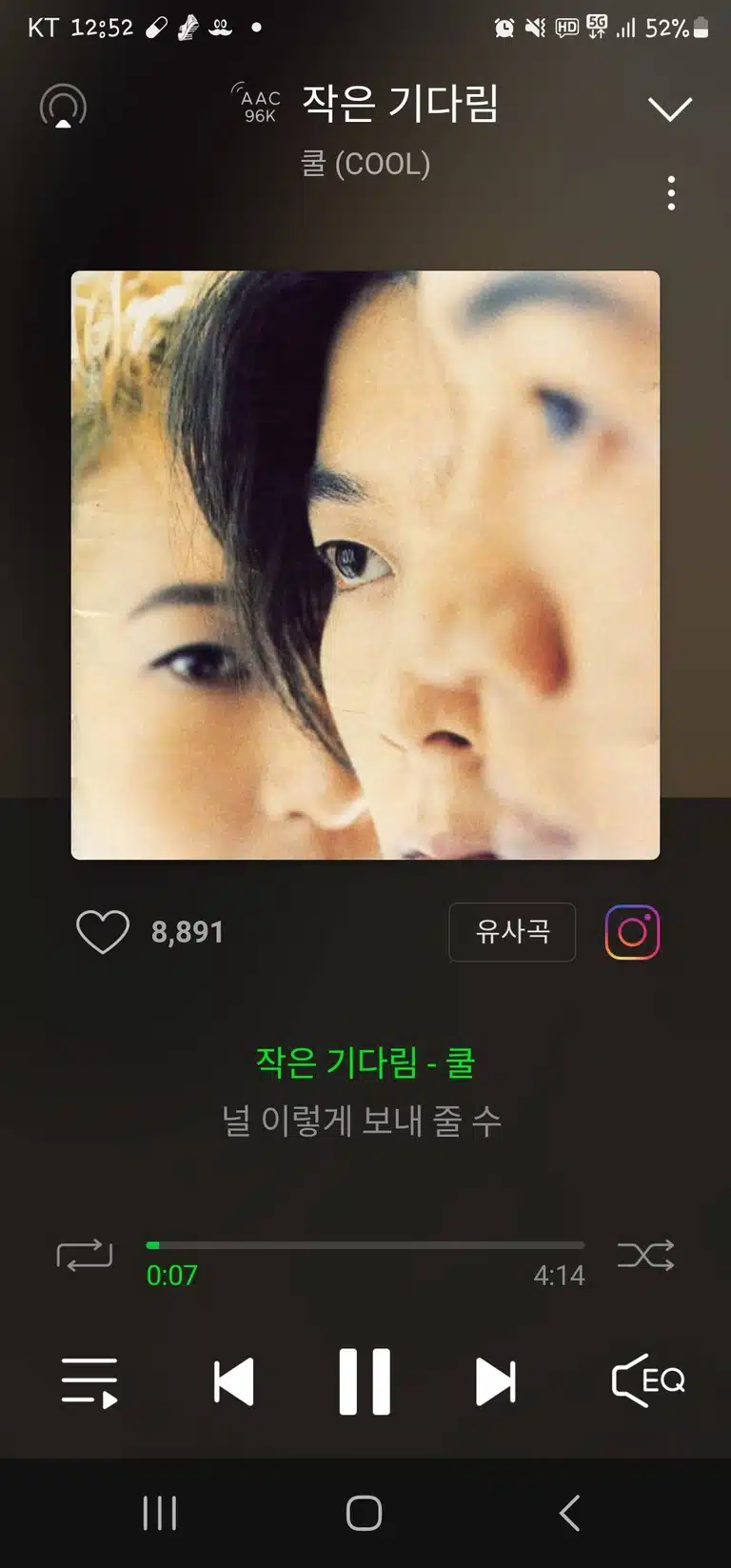Open the playlist queue

(x=89, y=1382)
